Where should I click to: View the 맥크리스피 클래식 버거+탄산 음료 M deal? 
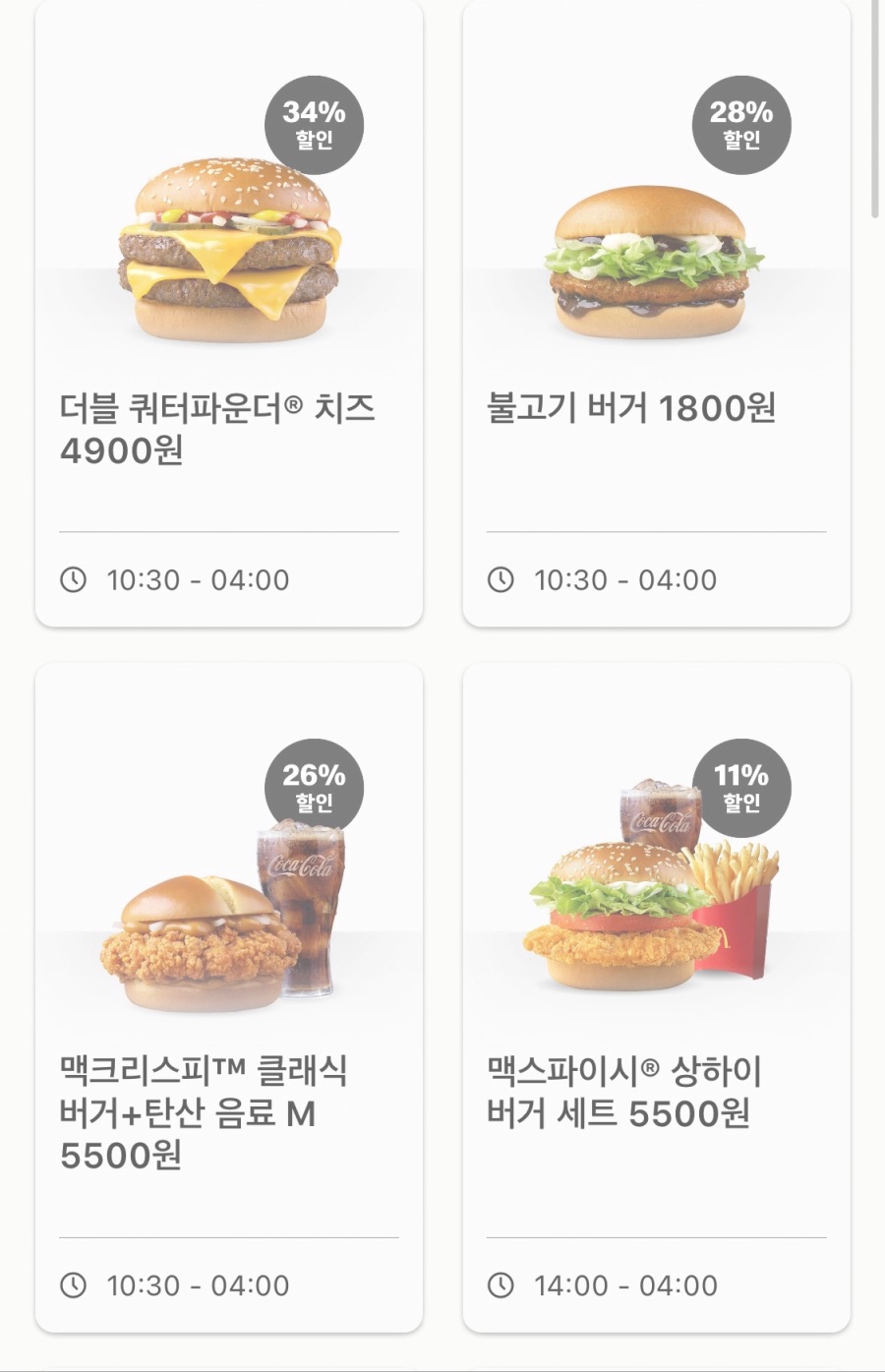pyautogui.click(x=228, y=998)
